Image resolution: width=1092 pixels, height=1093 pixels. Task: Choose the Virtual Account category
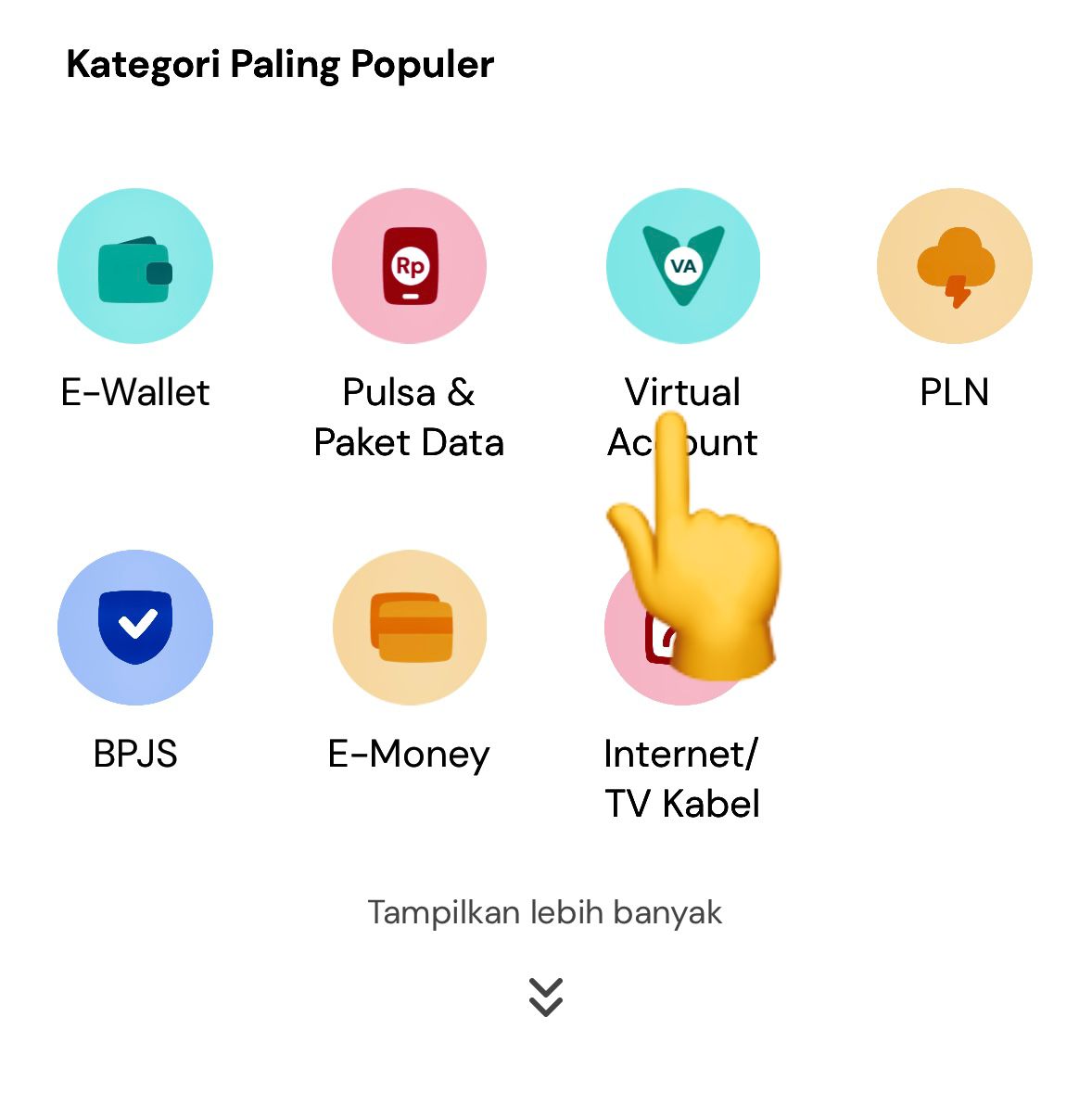[x=683, y=266]
